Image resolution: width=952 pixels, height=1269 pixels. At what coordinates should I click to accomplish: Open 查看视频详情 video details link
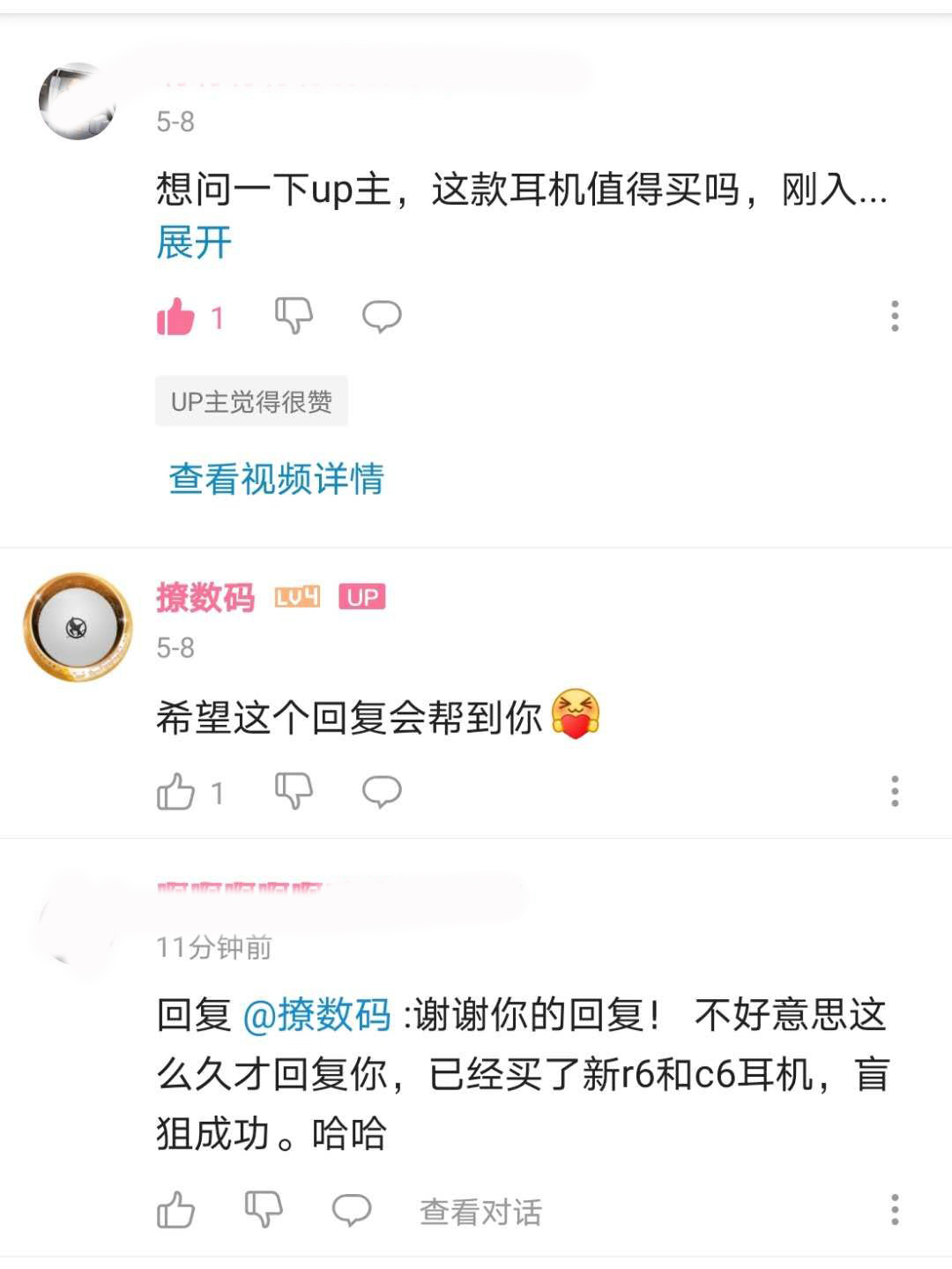click(x=276, y=480)
